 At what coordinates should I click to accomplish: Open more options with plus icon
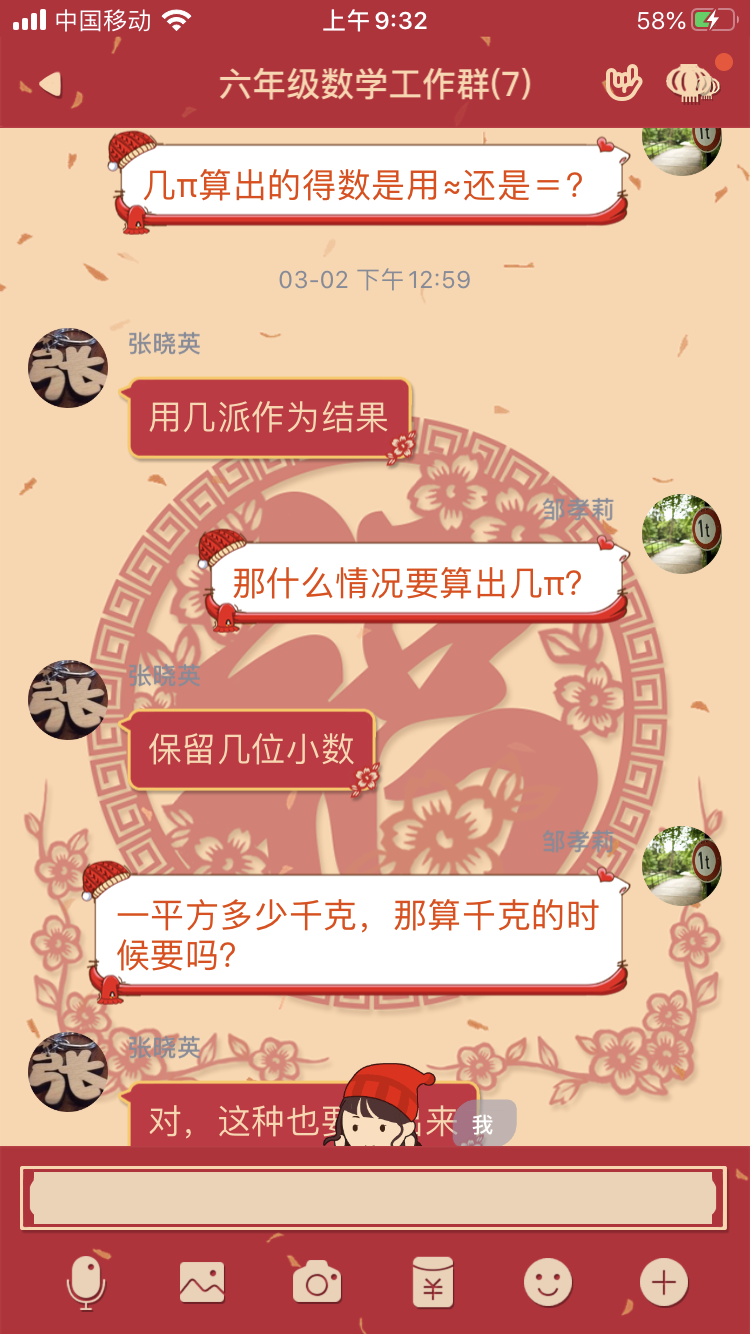[664, 1282]
